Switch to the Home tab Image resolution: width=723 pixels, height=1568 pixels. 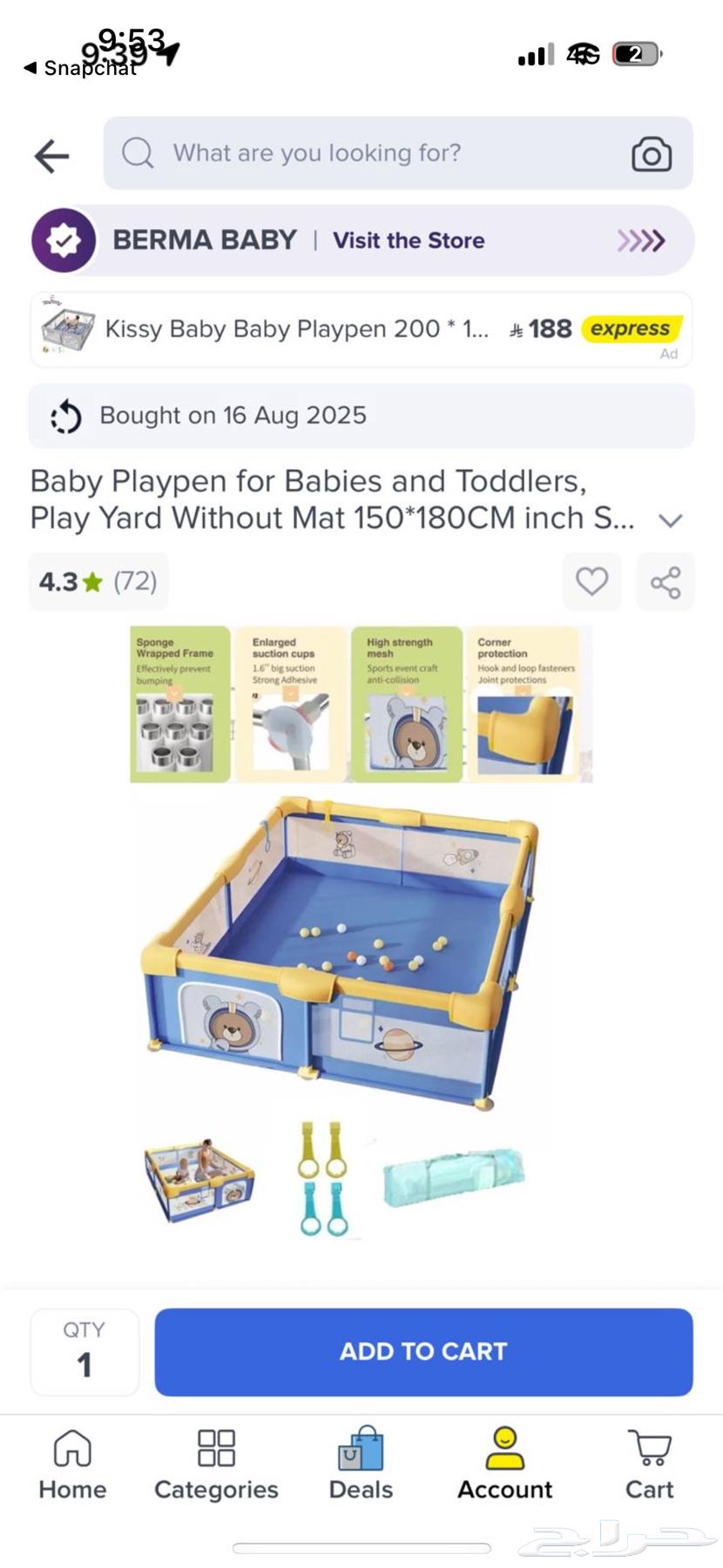point(72,1464)
